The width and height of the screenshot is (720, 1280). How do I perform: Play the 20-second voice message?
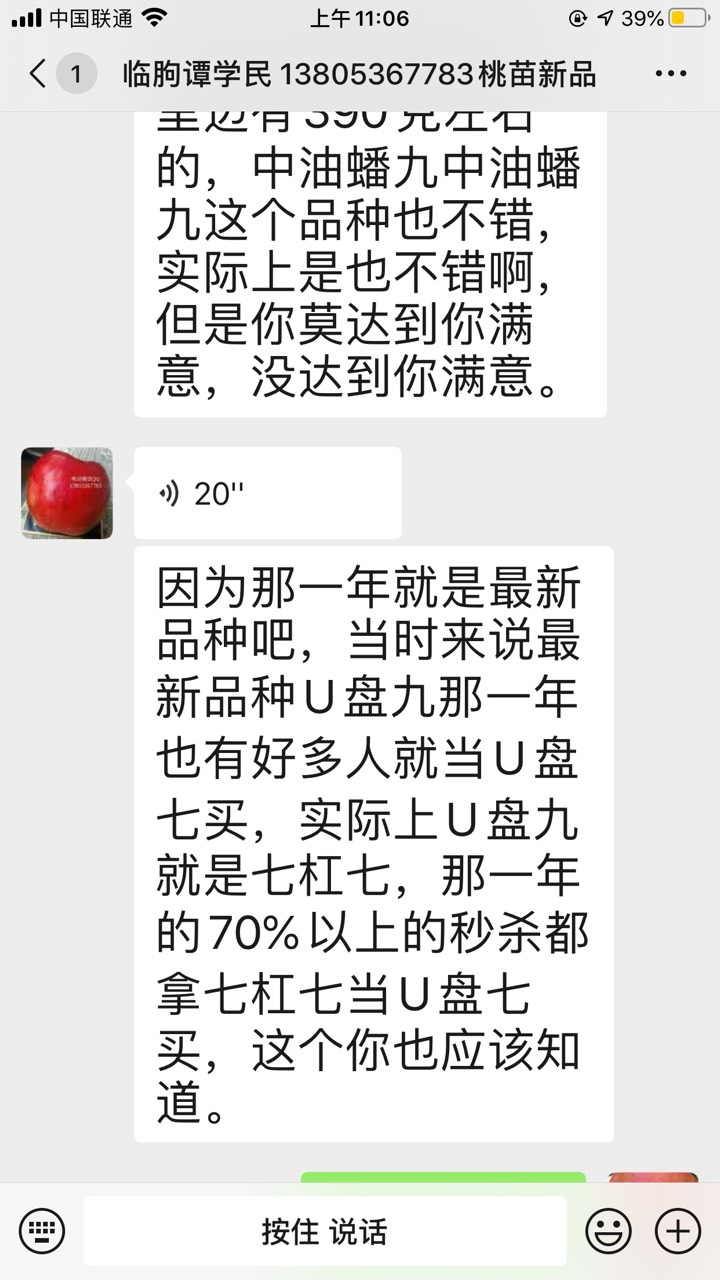coord(268,493)
